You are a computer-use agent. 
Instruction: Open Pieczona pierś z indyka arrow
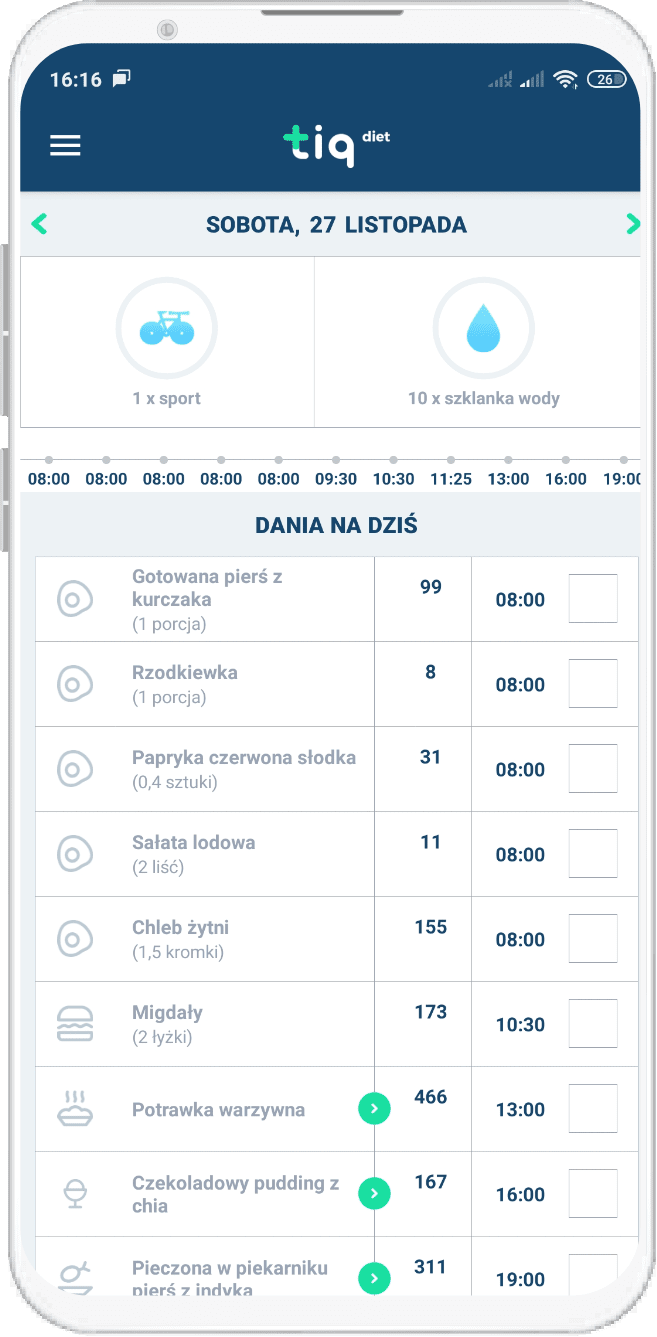374,1278
